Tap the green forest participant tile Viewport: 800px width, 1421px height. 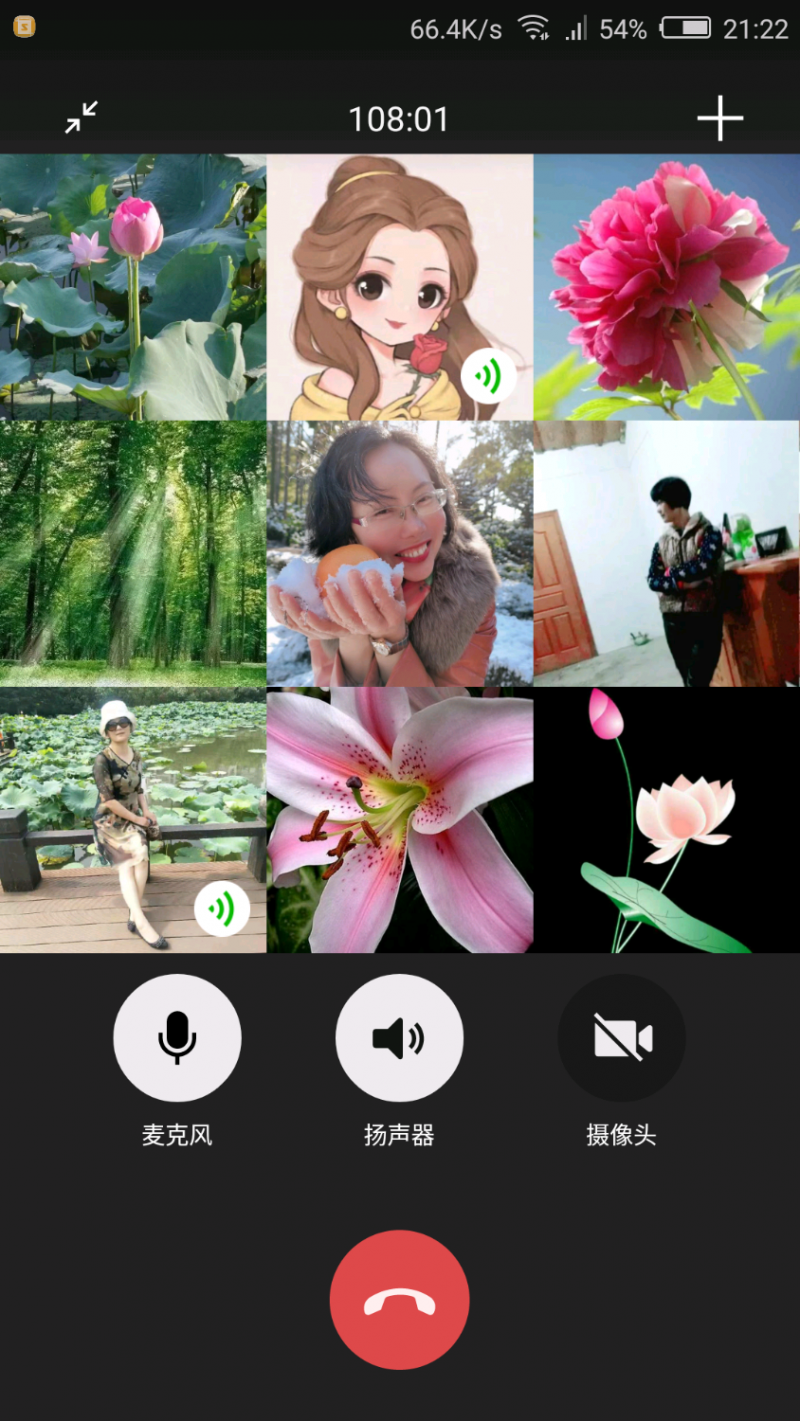point(133,553)
